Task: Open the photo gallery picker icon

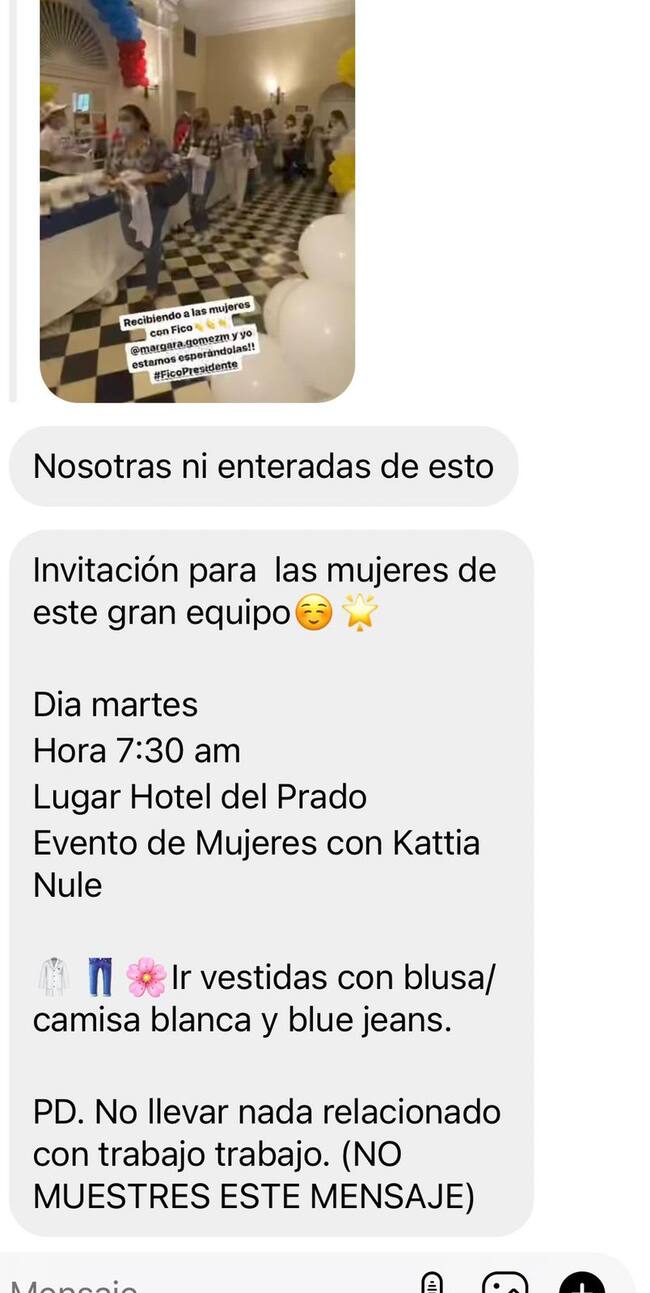Action: [505, 1284]
